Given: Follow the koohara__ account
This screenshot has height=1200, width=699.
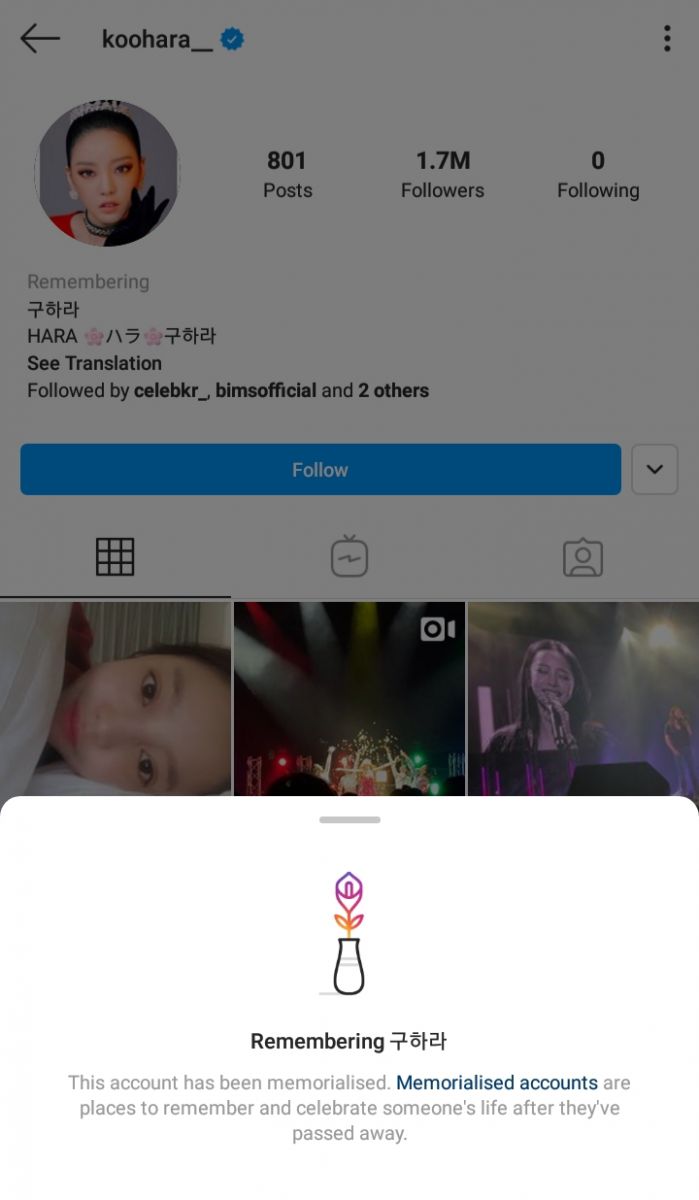Looking at the screenshot, I should [320, 470].
